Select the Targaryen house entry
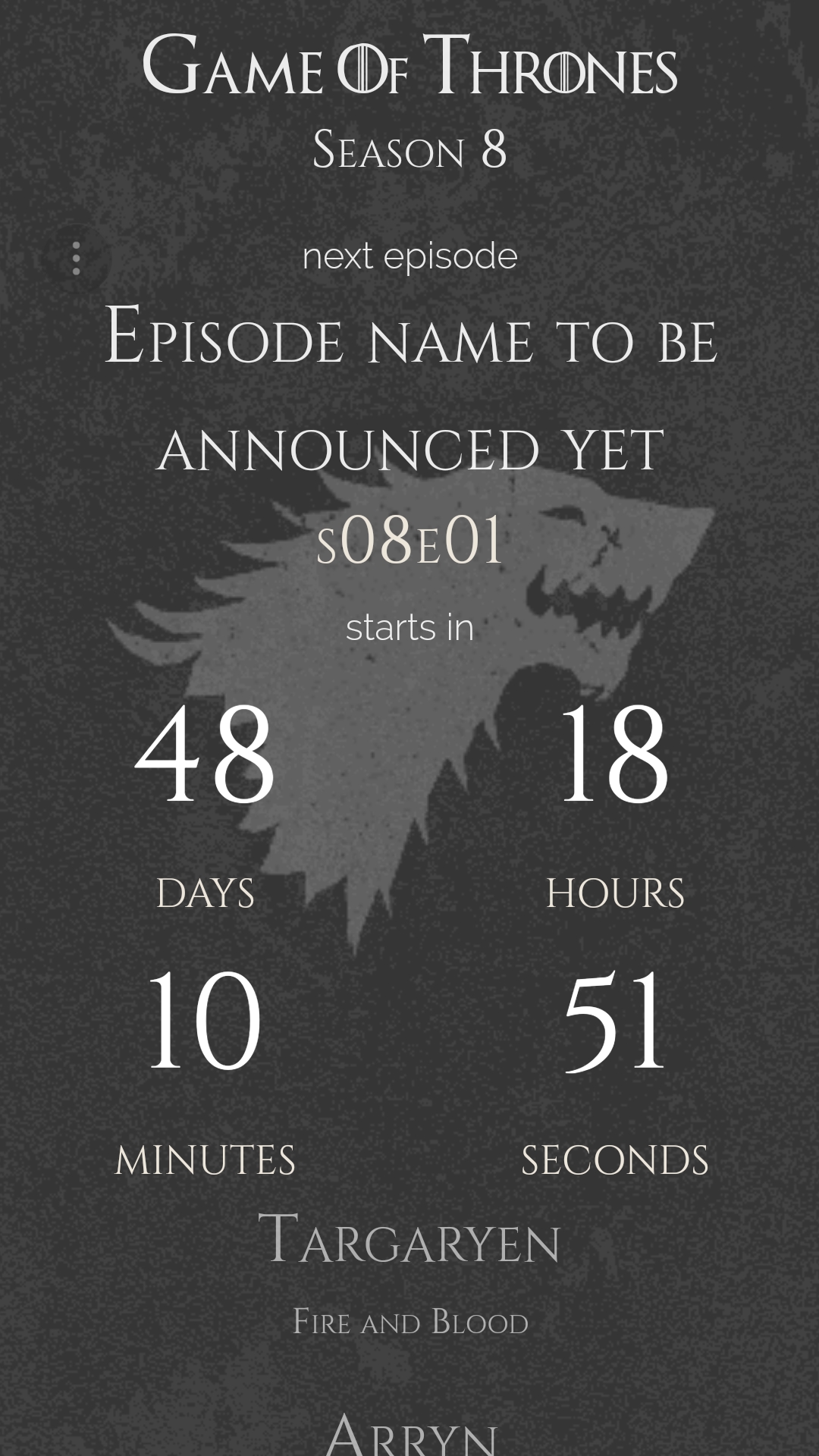819x1456 pixels. [x=409, y=1241]
